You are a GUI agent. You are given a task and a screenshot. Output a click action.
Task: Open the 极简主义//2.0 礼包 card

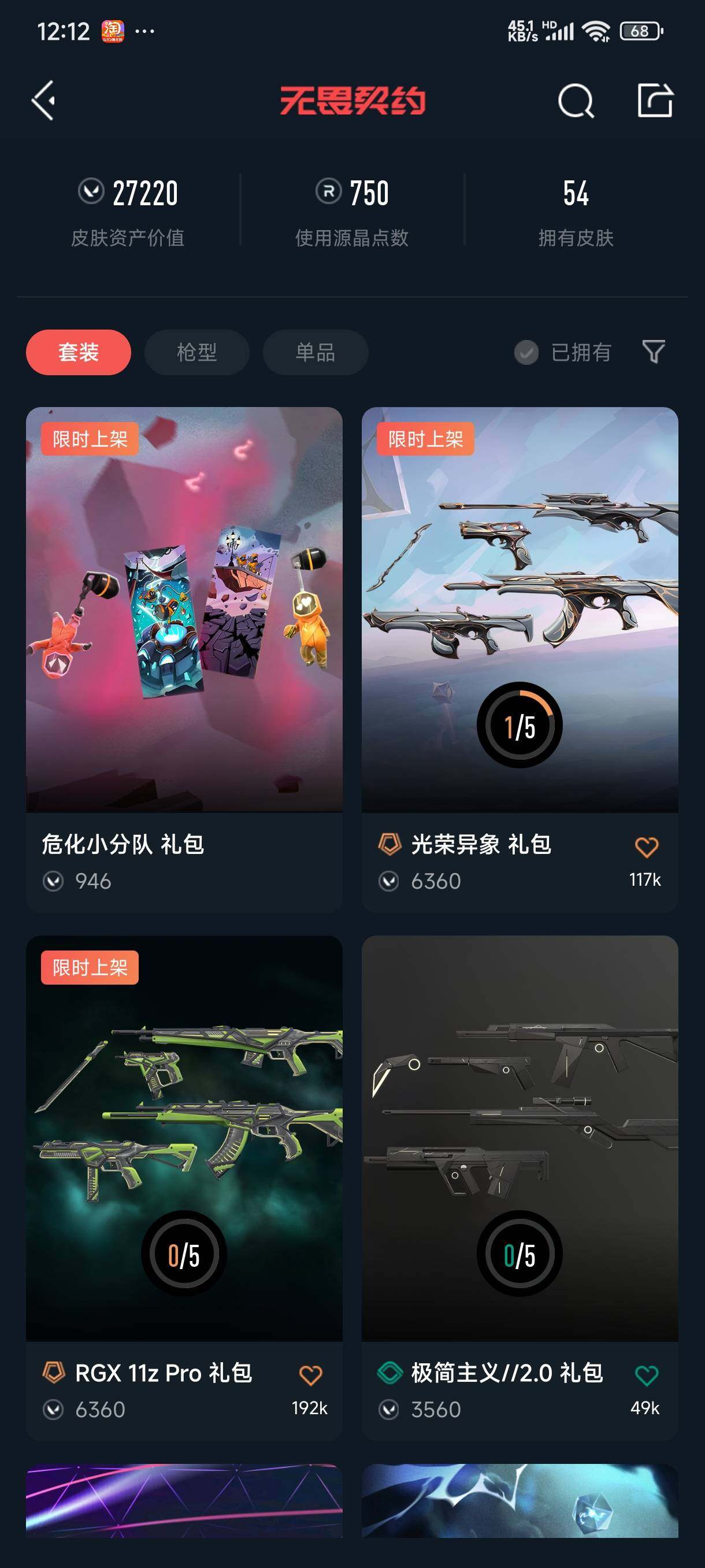click(x=520, y=1188)
